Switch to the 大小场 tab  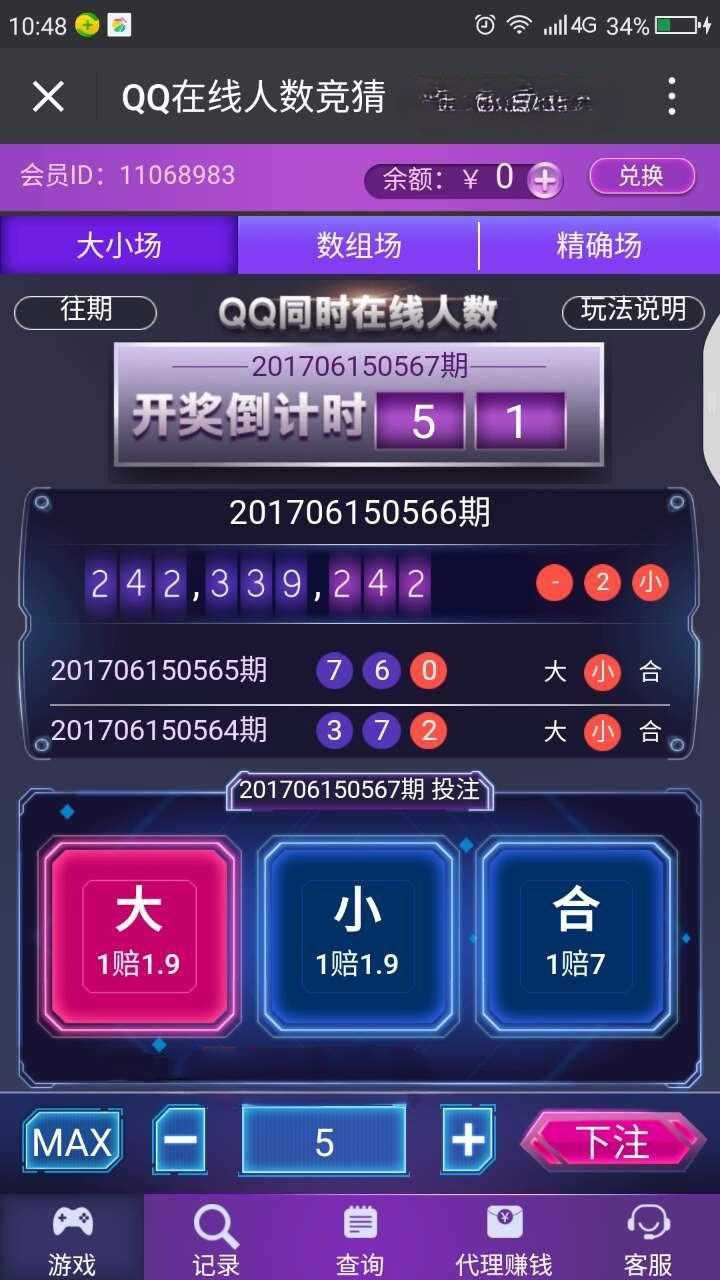(119, 245)
